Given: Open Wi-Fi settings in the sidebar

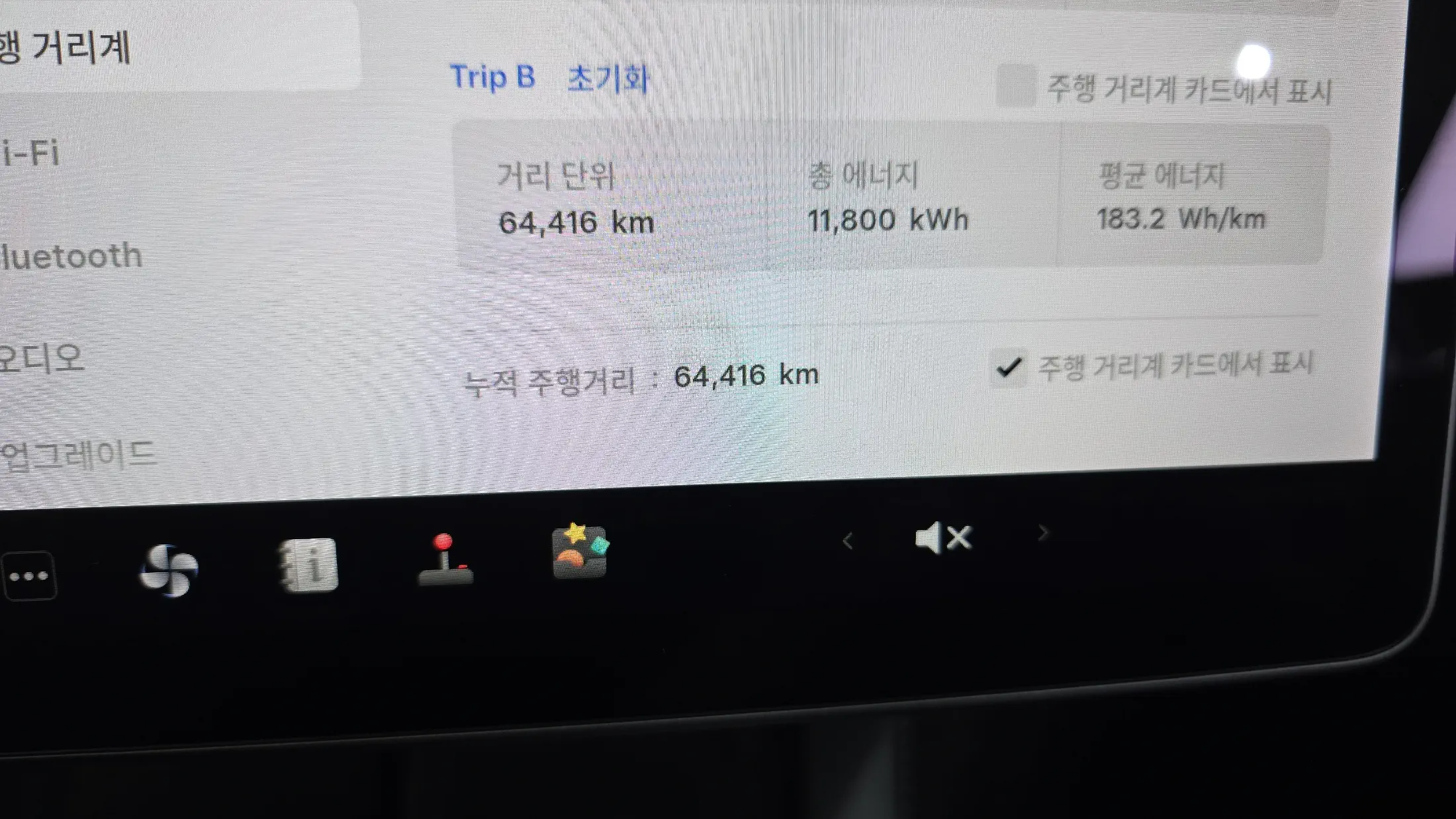Looking at the screenshot, I should pyautogui.click(x=32, y=154).
